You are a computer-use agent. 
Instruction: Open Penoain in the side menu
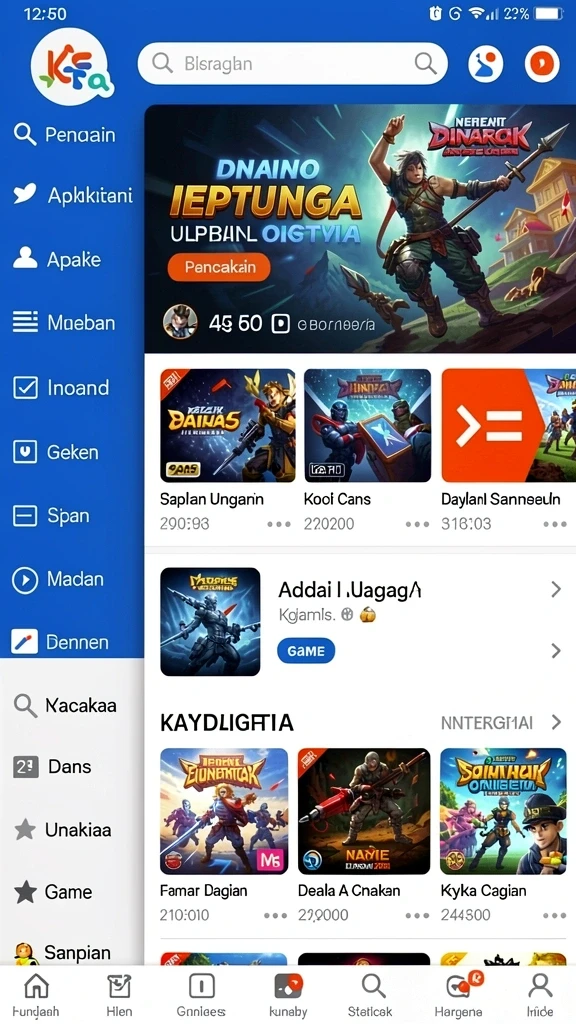(x=65, y=135)
